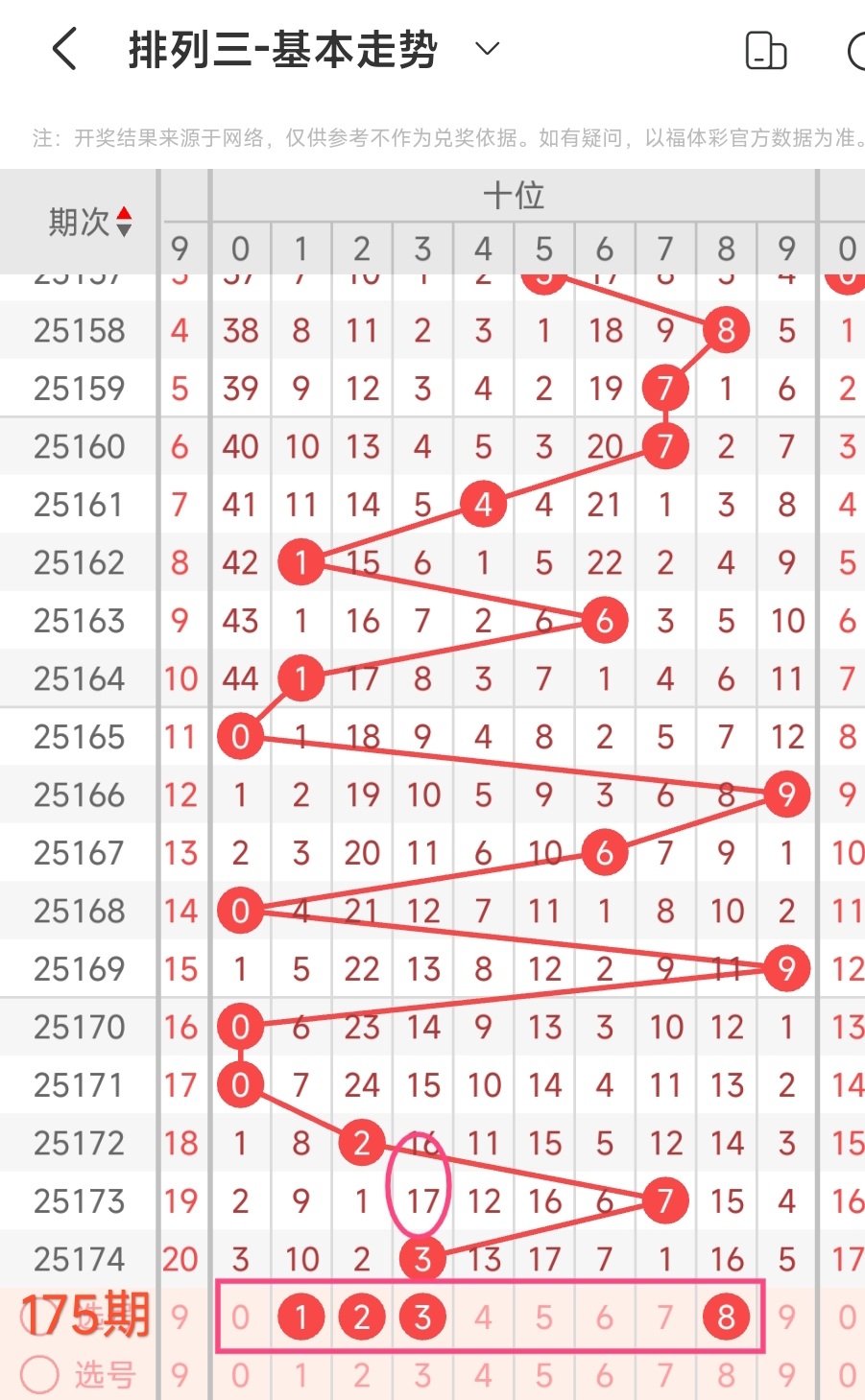Choose number 4 in the bottom 选号 row
This screenshot has height=1400, width=865.
(x=483, y=1375)
